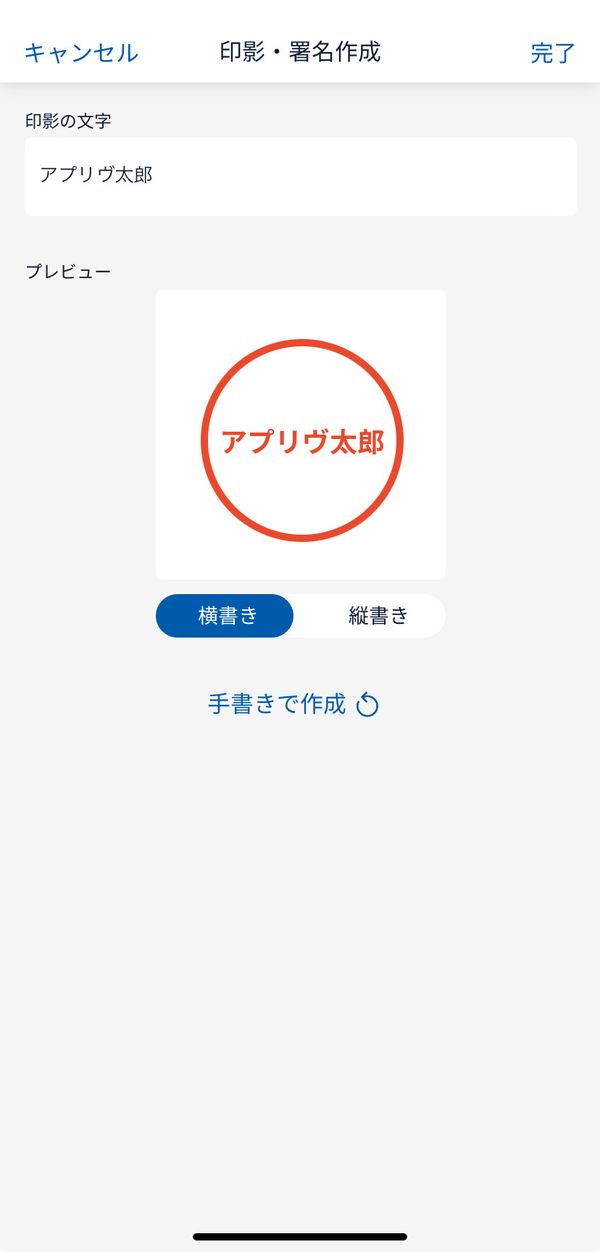Open 手書きで作成 to draw by hand

[293, 704]
